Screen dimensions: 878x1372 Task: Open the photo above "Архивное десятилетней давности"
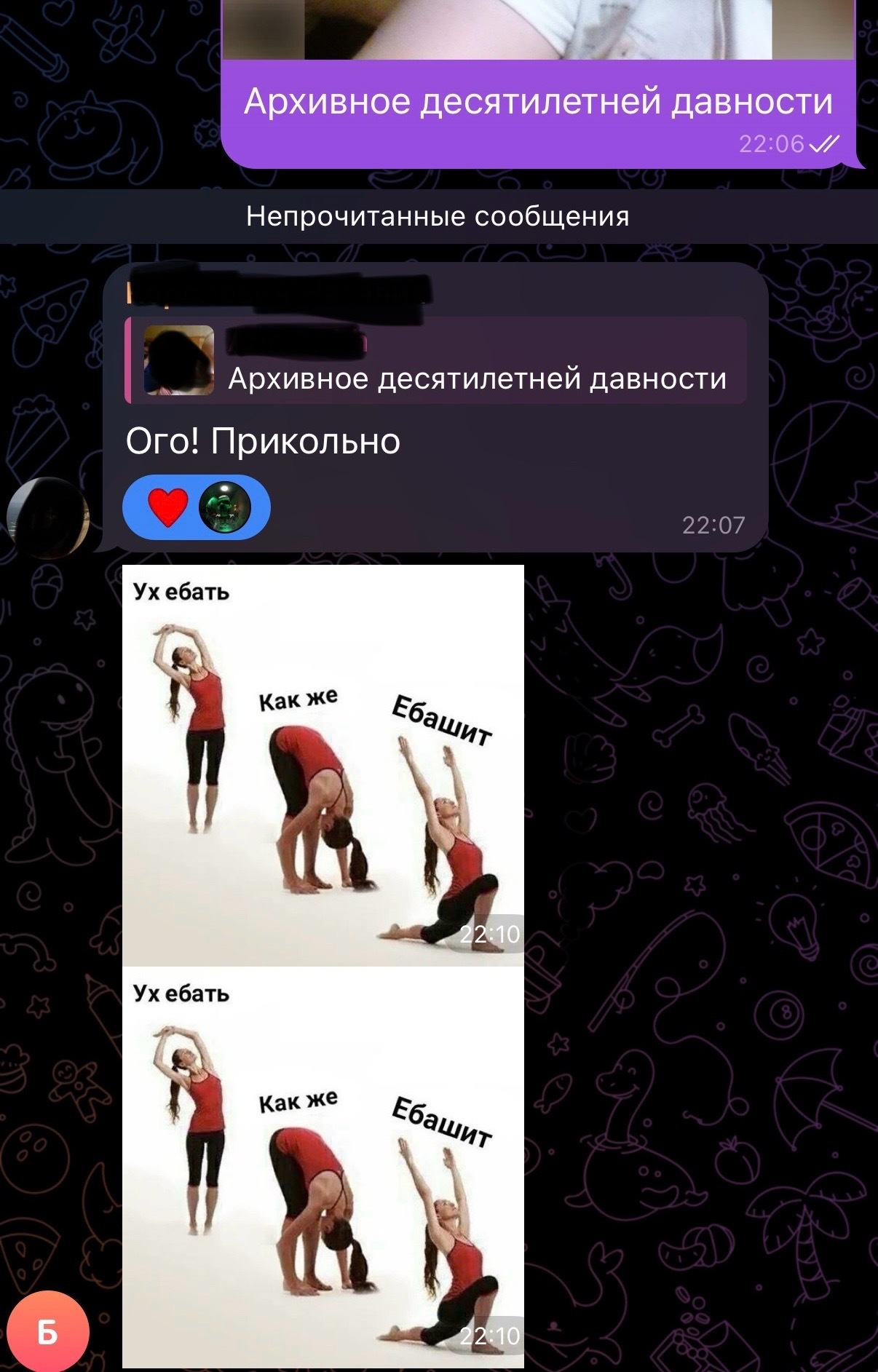coord(537,29)
